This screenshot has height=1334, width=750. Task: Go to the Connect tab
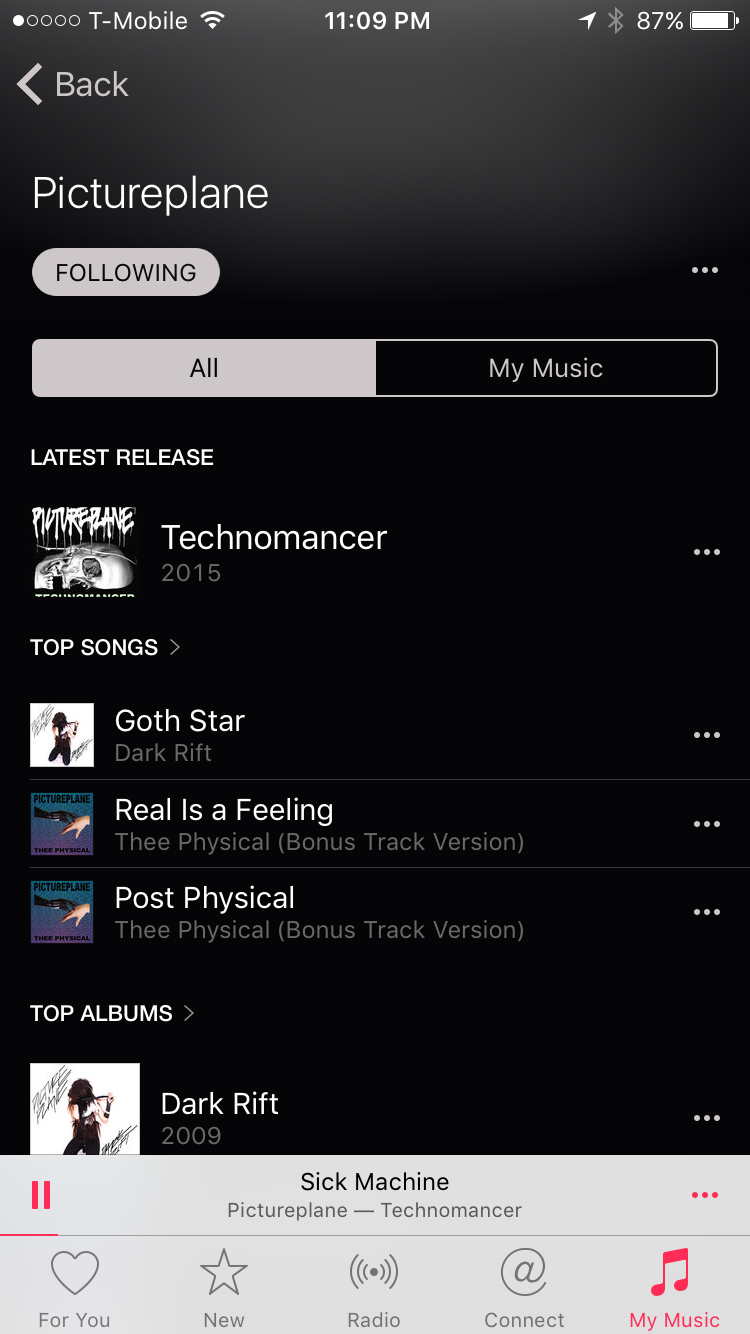click(524, 1289)
